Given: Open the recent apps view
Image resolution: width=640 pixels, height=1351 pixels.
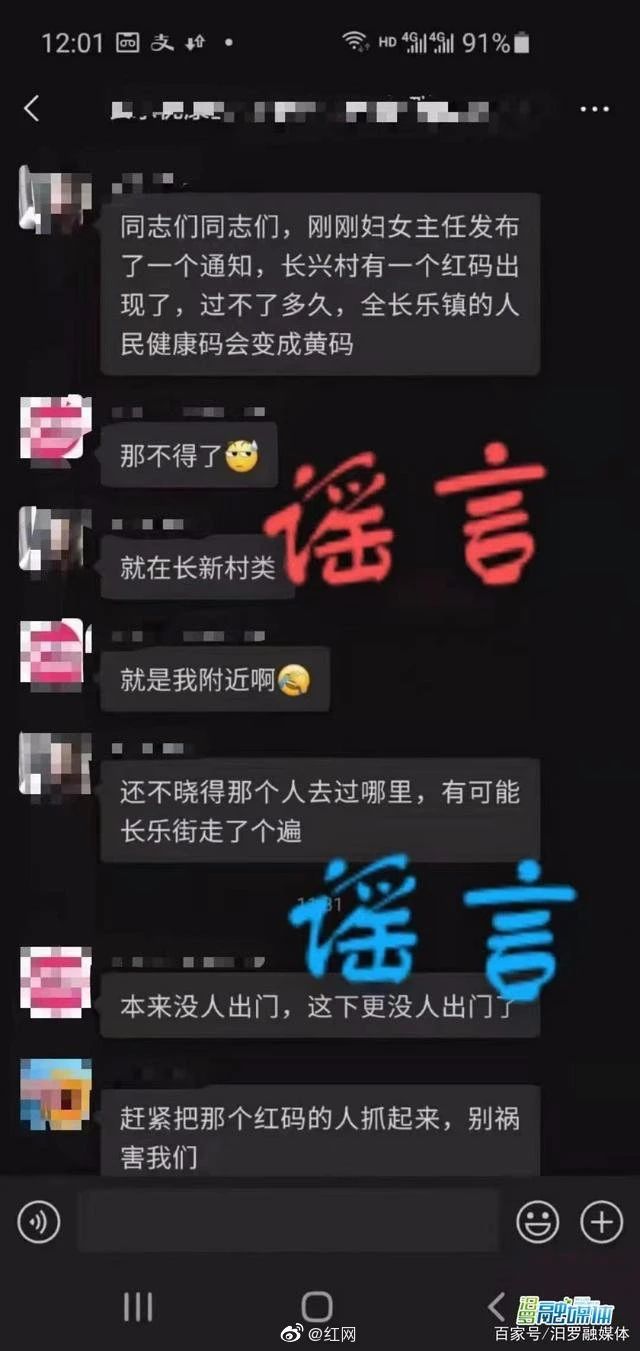Looking at the screenshot, I should 137,1306.
